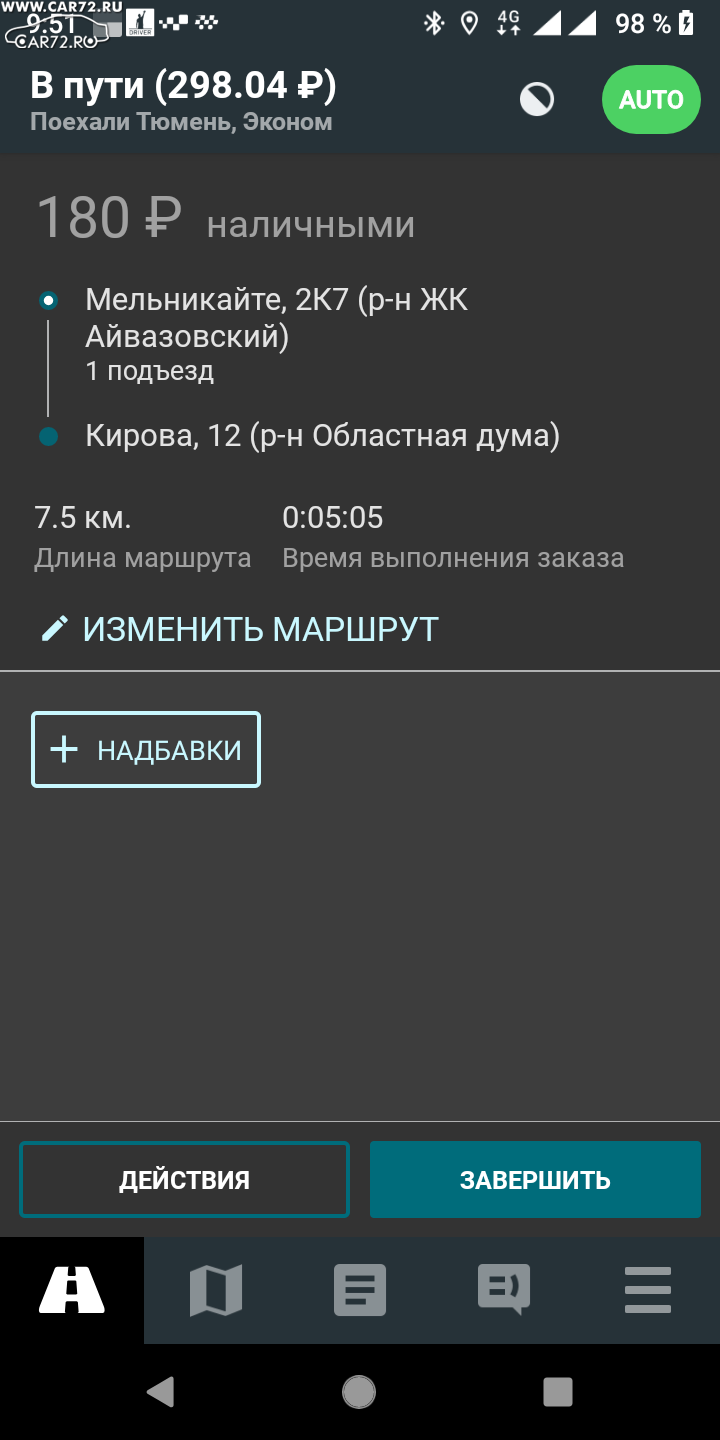The image size is (720, 1440).
Task: Open the ДЕЙСТВИЯ actions menu
Action: coord(185,1180)
